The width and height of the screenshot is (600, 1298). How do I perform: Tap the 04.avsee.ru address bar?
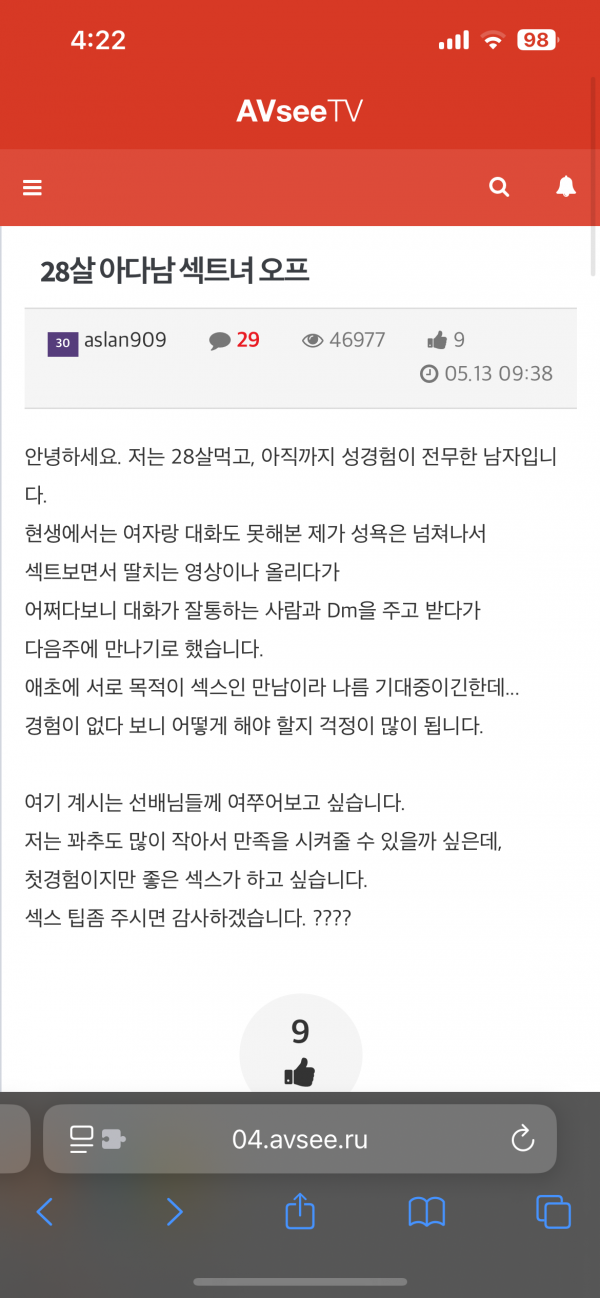pyautogui.click(x=300, y=1138)
